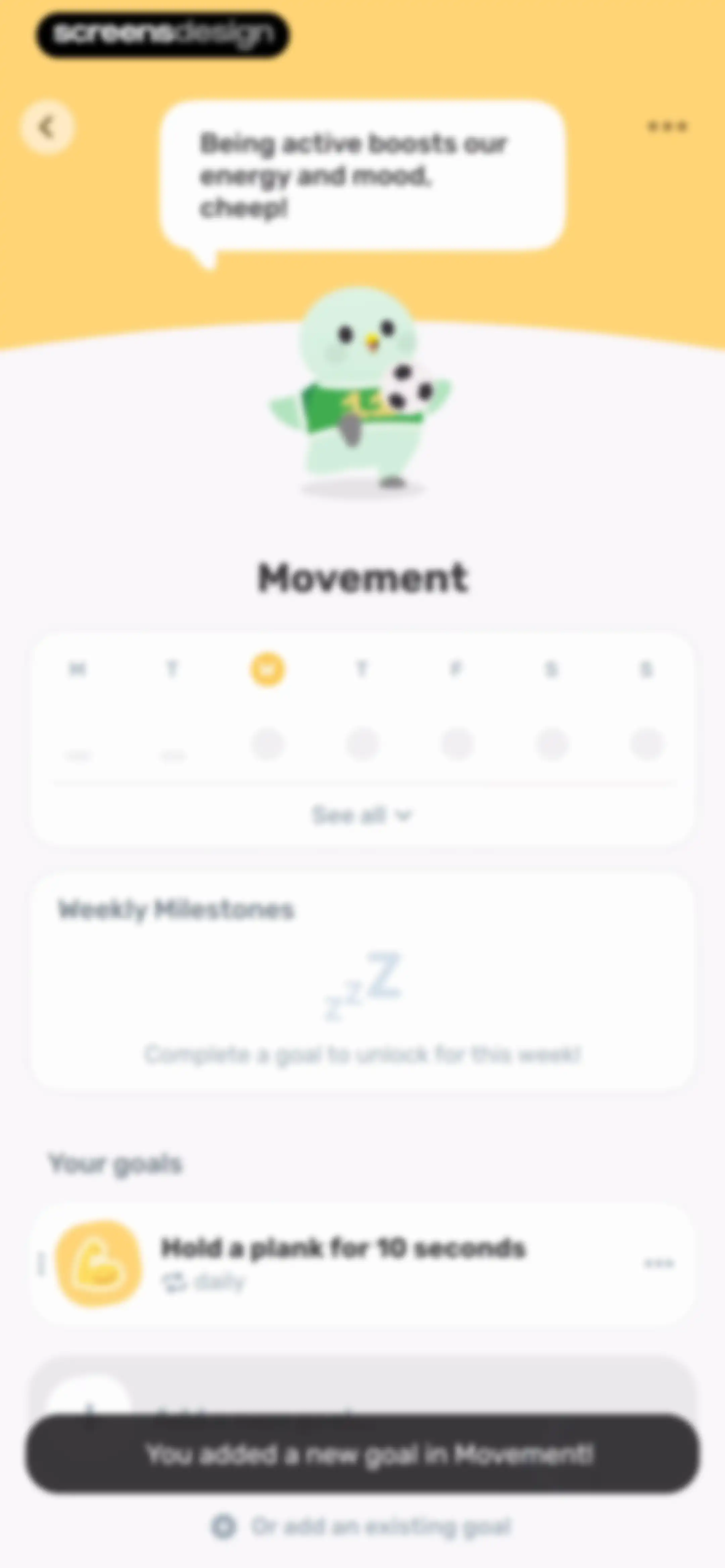Select Friday in the week row
The height and width of the screenshot is (1568, 725).
coord(456,670)
